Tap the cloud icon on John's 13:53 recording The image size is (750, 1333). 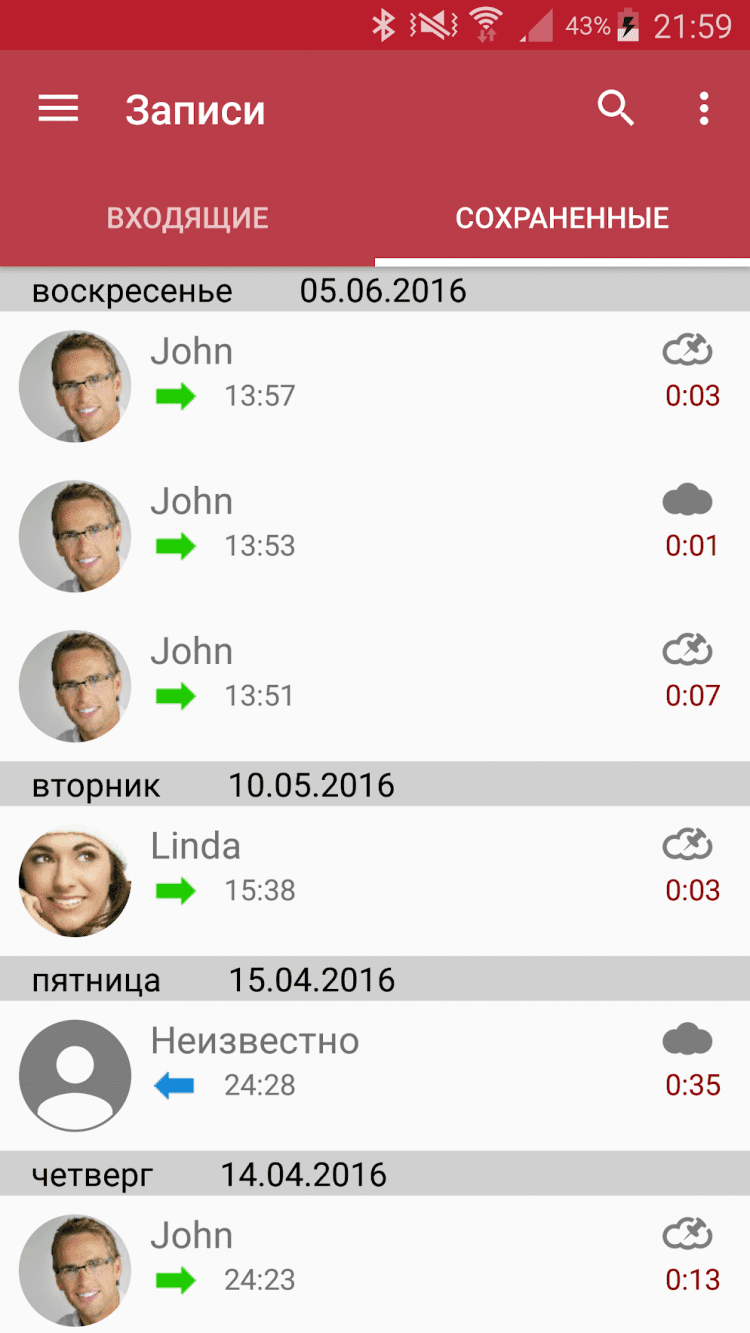tap(688, 500)
